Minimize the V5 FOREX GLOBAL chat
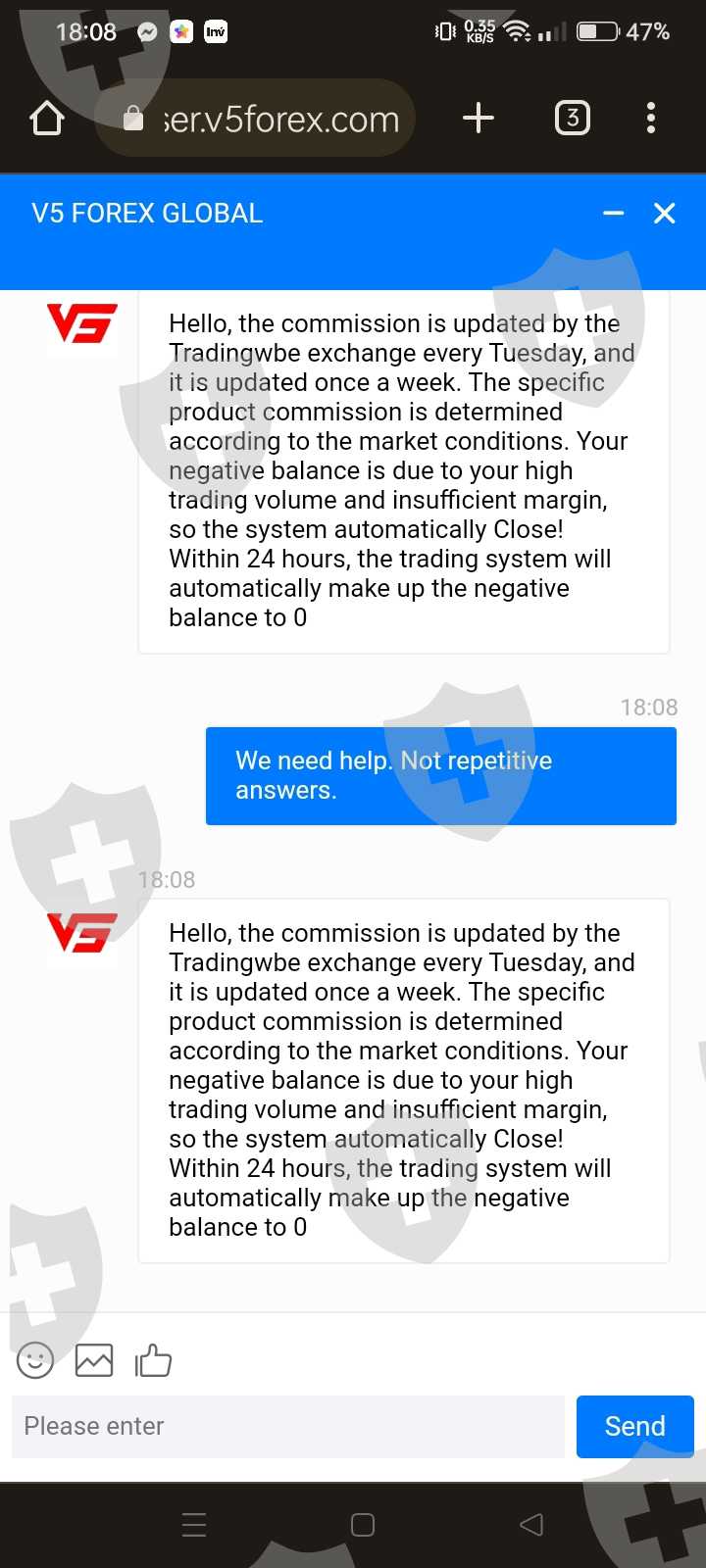 (x=614, y=214)
